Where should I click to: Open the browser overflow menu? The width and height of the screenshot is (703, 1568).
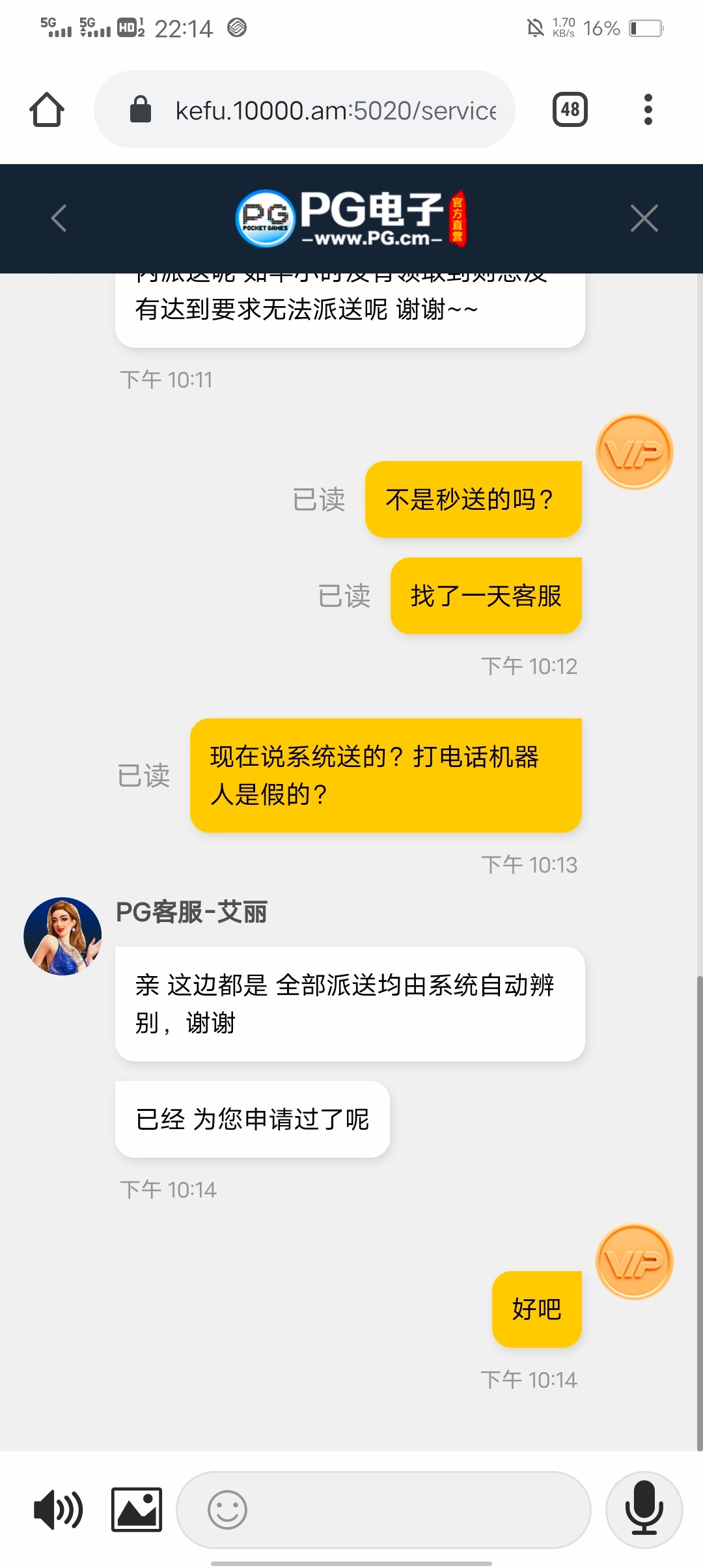click(x=647, y=109)
